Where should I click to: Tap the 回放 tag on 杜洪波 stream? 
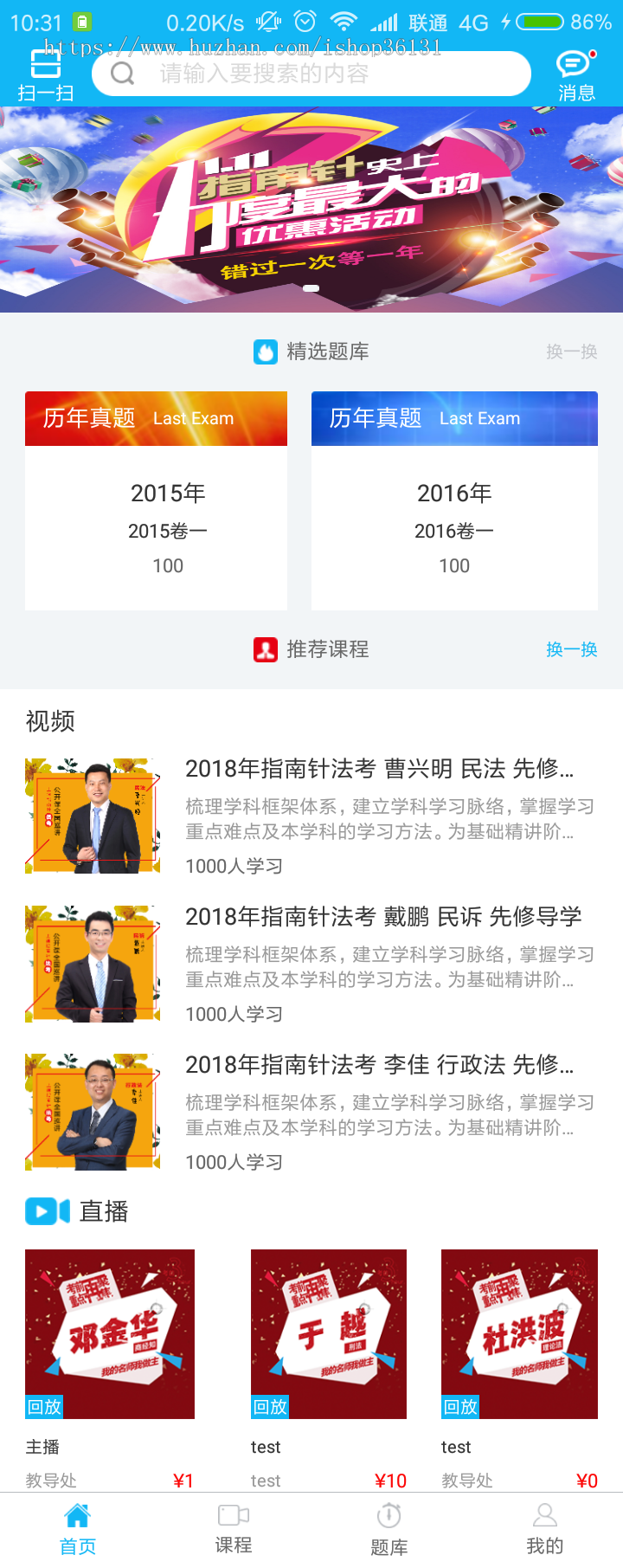[x=459, y=1407]
